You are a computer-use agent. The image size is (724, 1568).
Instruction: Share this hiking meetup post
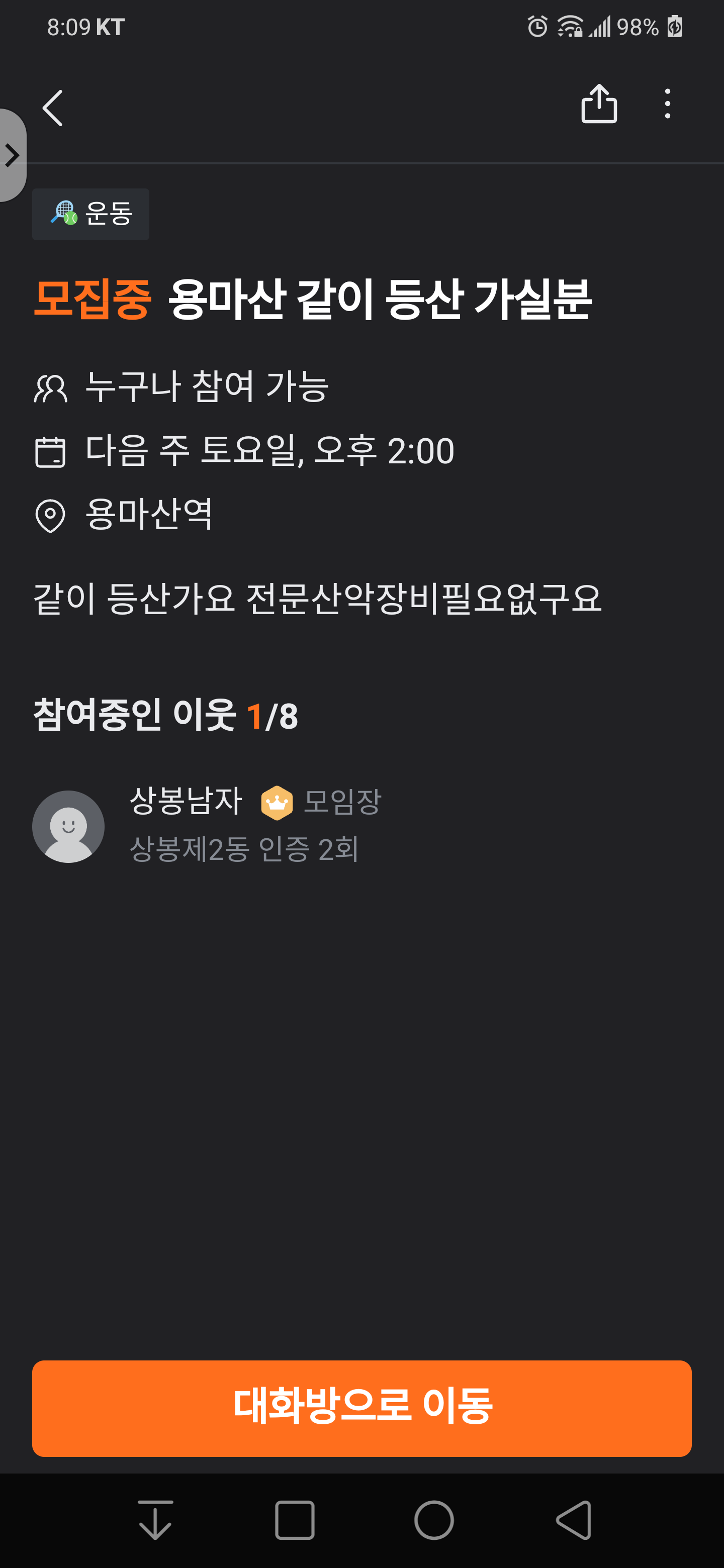click(x=599, y=104)
